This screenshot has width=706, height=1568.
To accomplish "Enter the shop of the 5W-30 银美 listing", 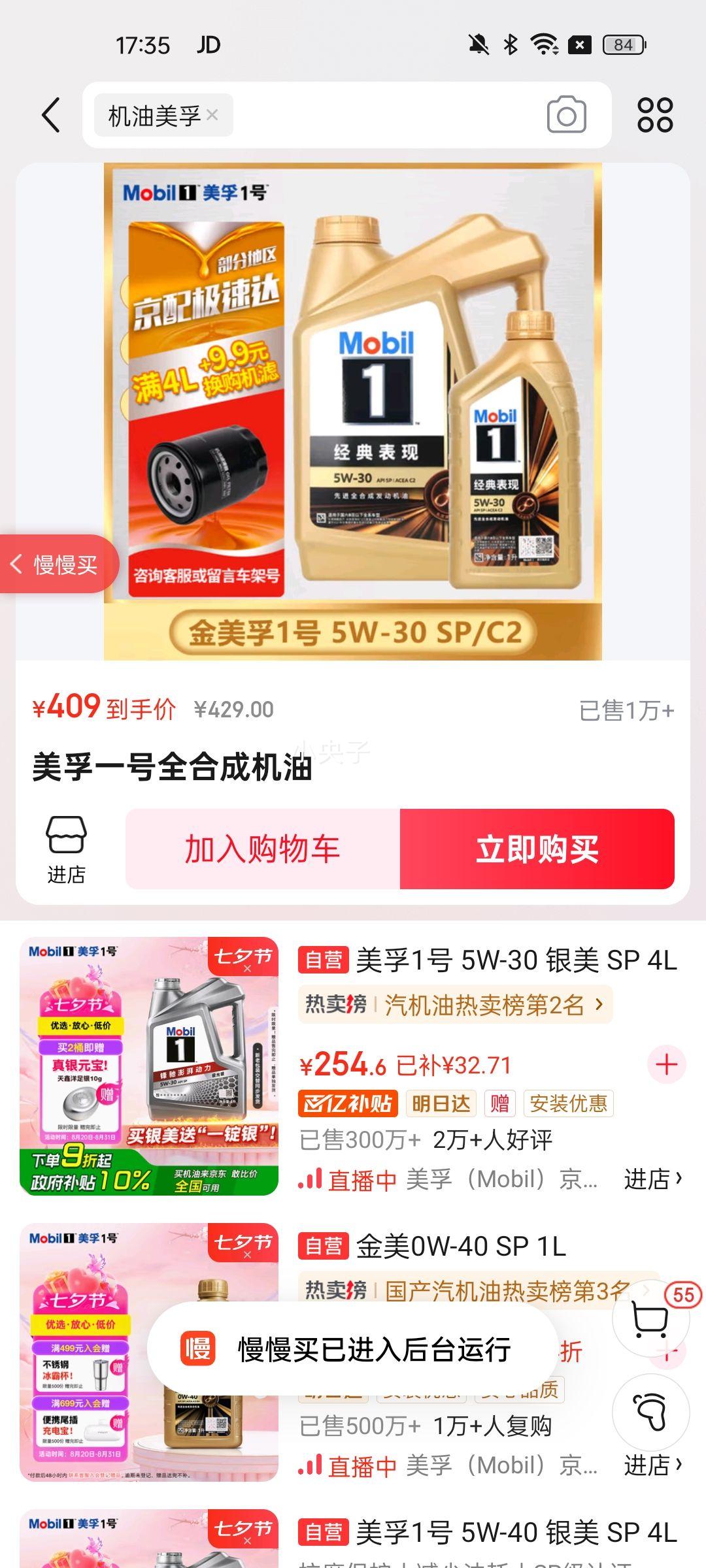I will (652, 1179).
